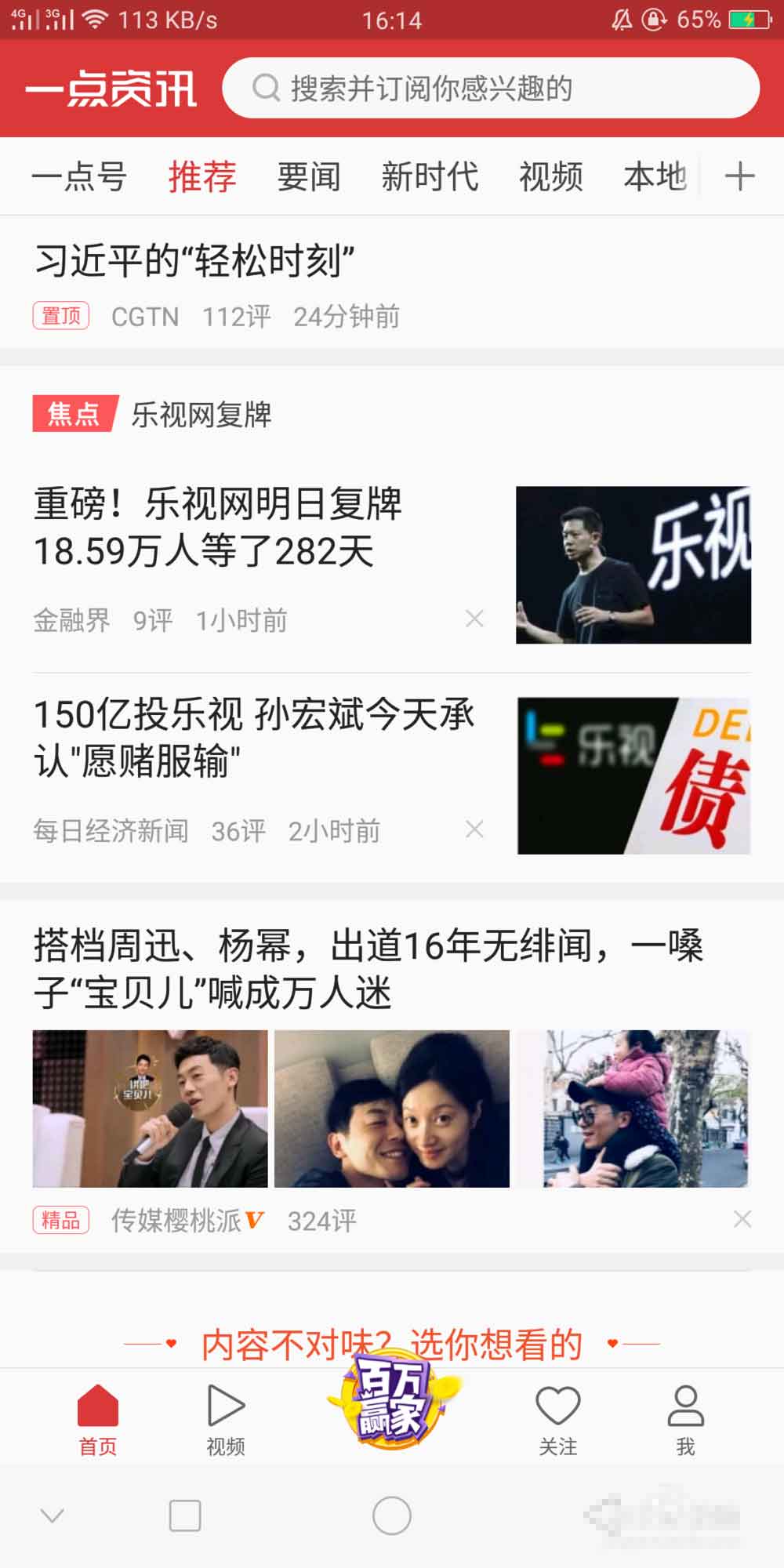Open the 新时代 tab
The height and width of the screenshot is (1568, 784).
(x=430, y=176)
